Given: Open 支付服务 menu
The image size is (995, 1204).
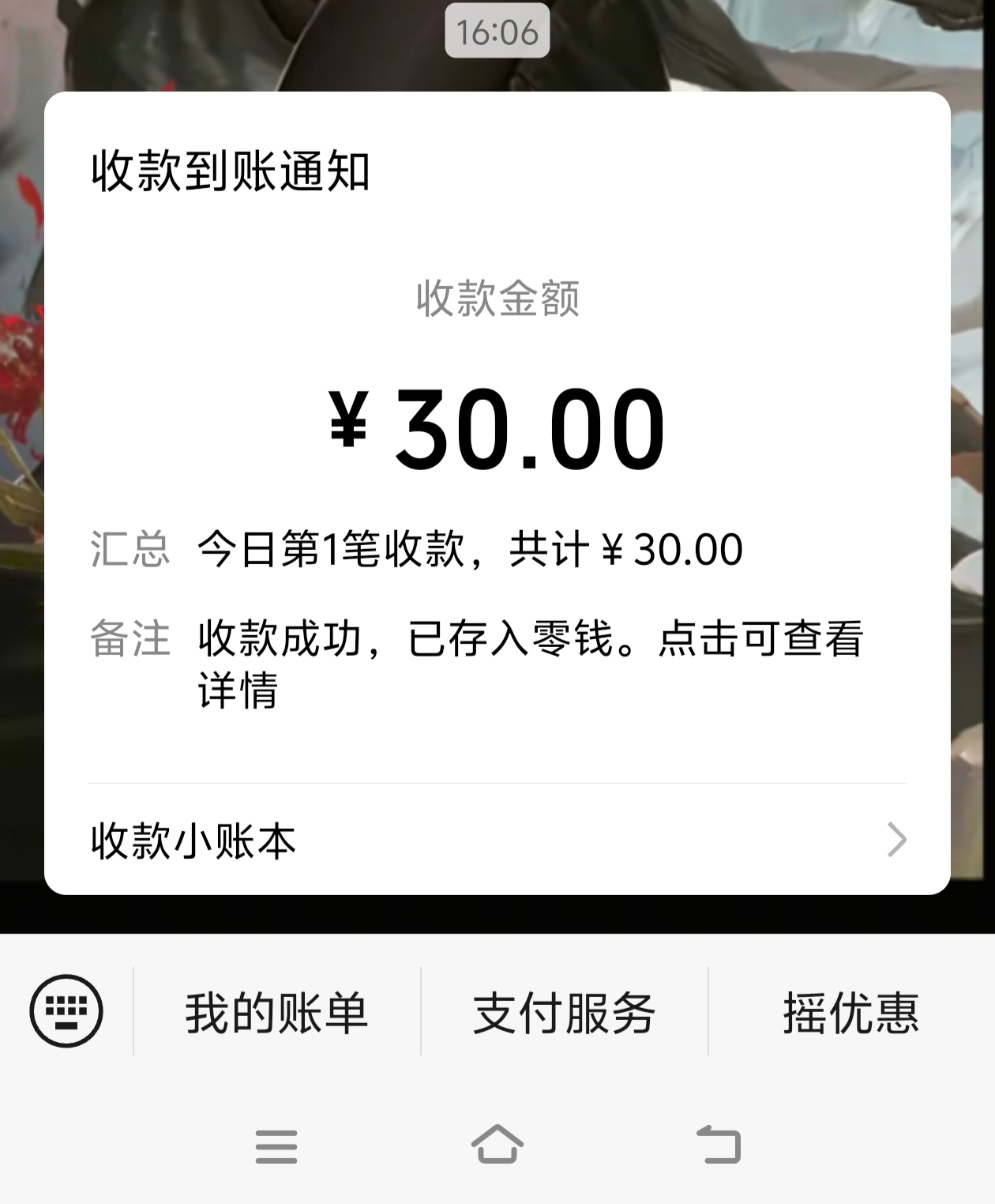Looking at the screenshot, I should pyautogui.click(x=564, y=1013).
